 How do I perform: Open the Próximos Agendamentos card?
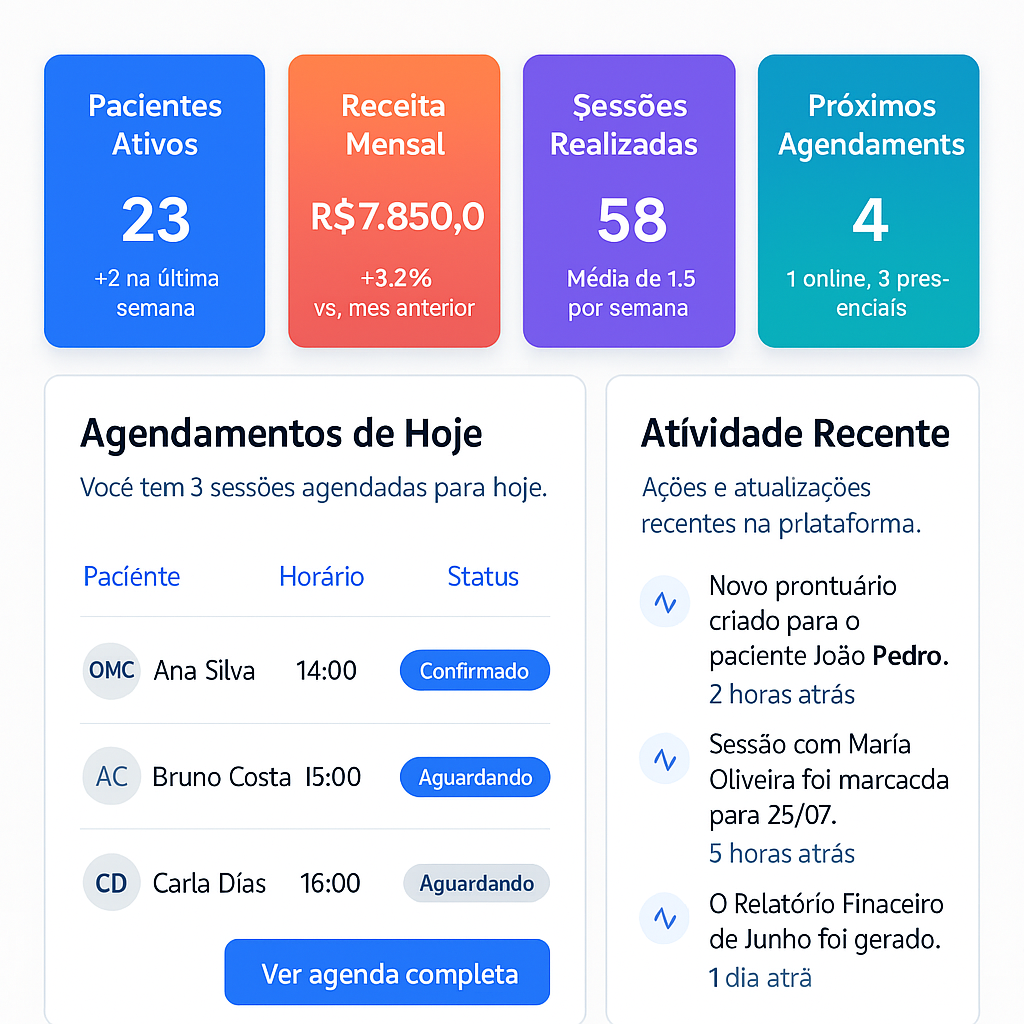tap(868, 201)
